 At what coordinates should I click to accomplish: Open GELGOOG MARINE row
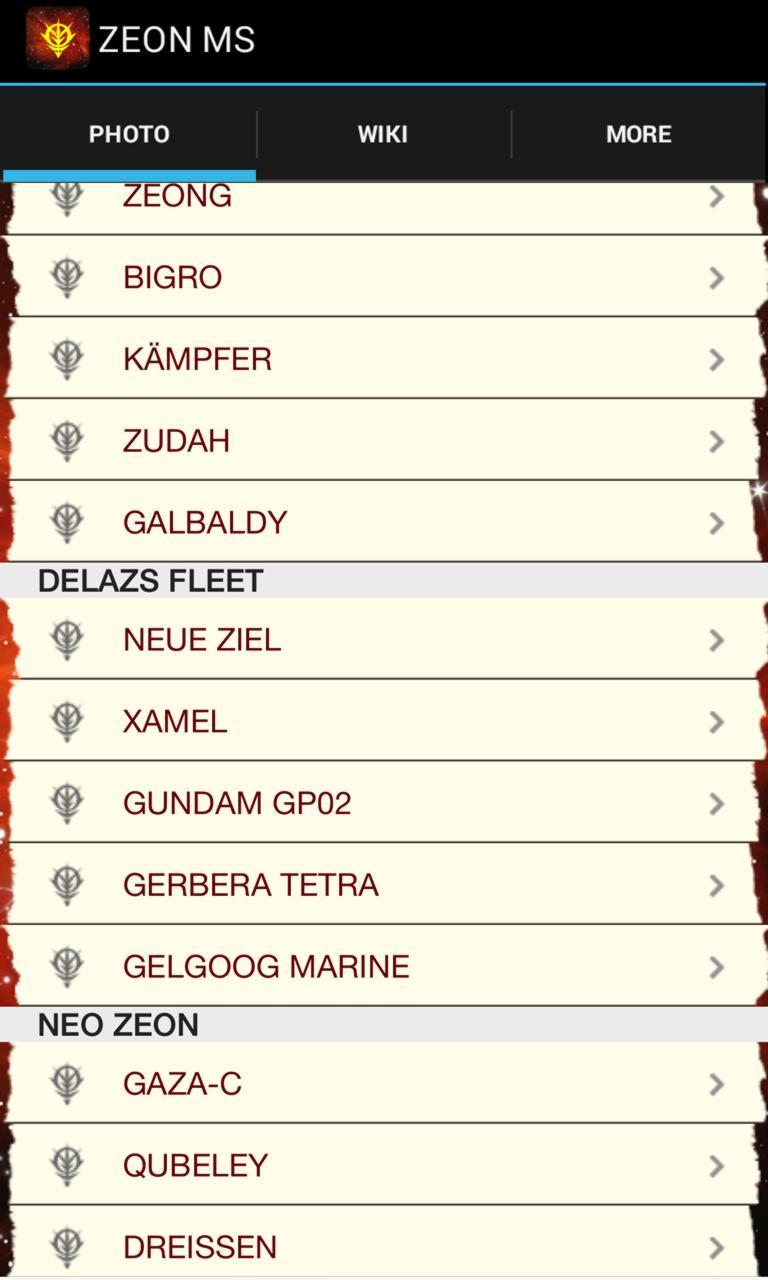[384, 966]
